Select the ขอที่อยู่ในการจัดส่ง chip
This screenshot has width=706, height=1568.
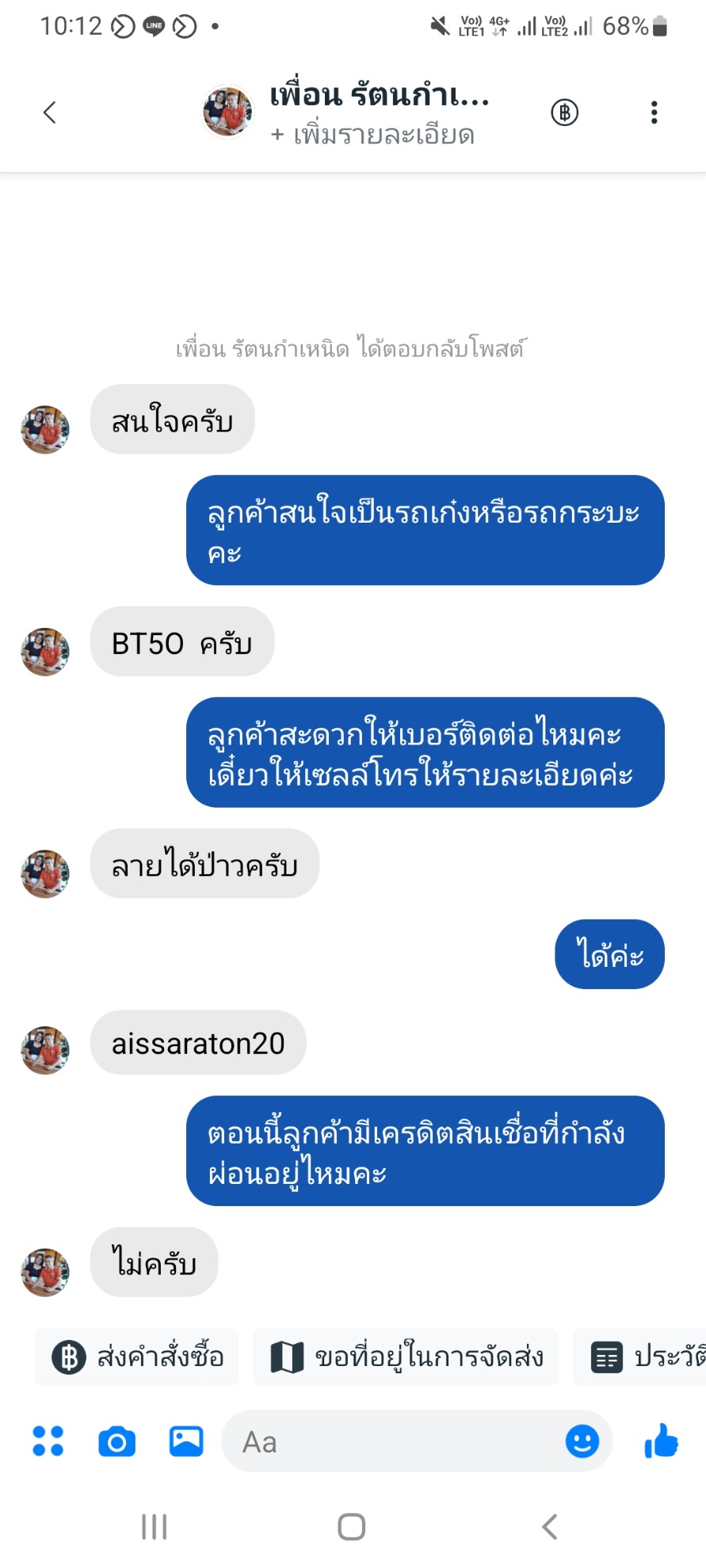pos(405,1357)
